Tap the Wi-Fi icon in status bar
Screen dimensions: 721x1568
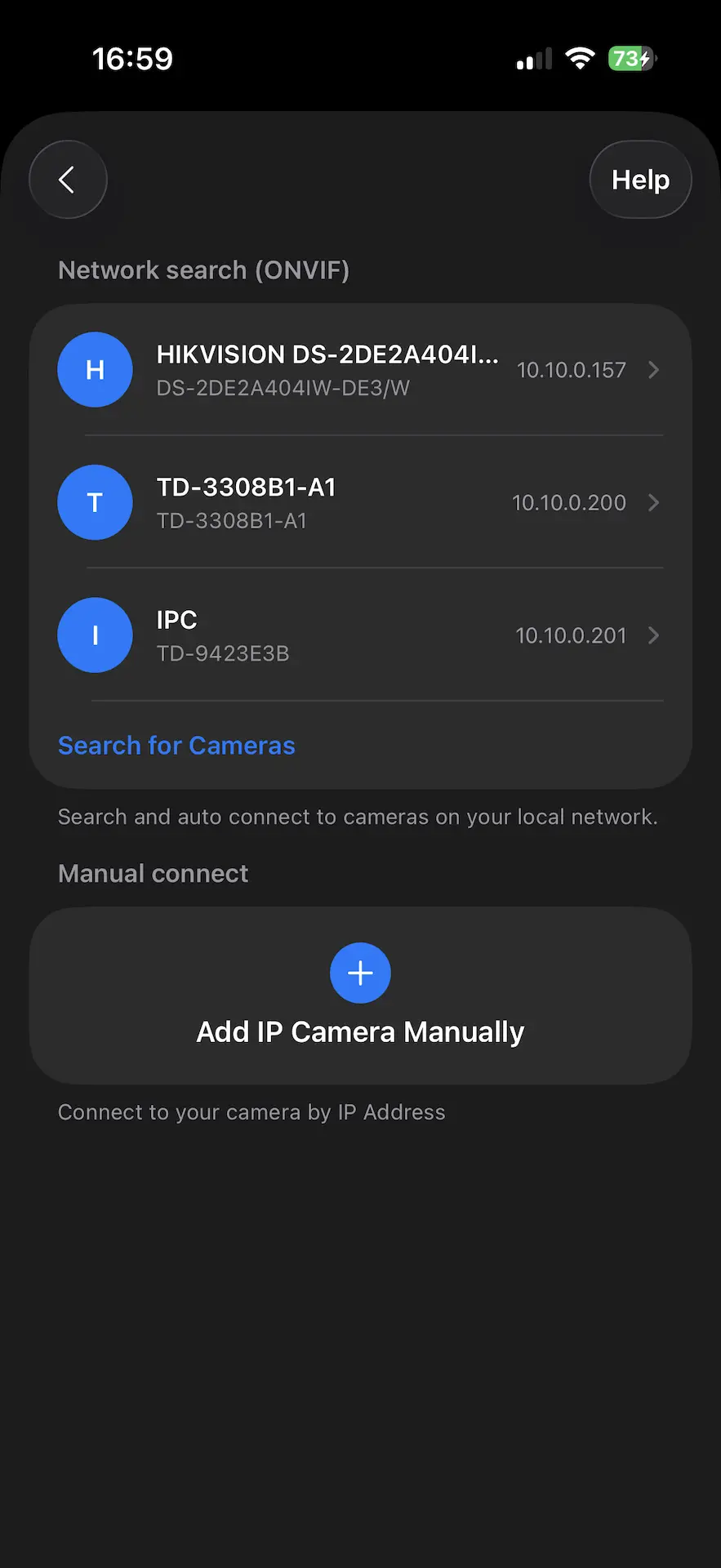pyautogui.click(x=580, y=58)
